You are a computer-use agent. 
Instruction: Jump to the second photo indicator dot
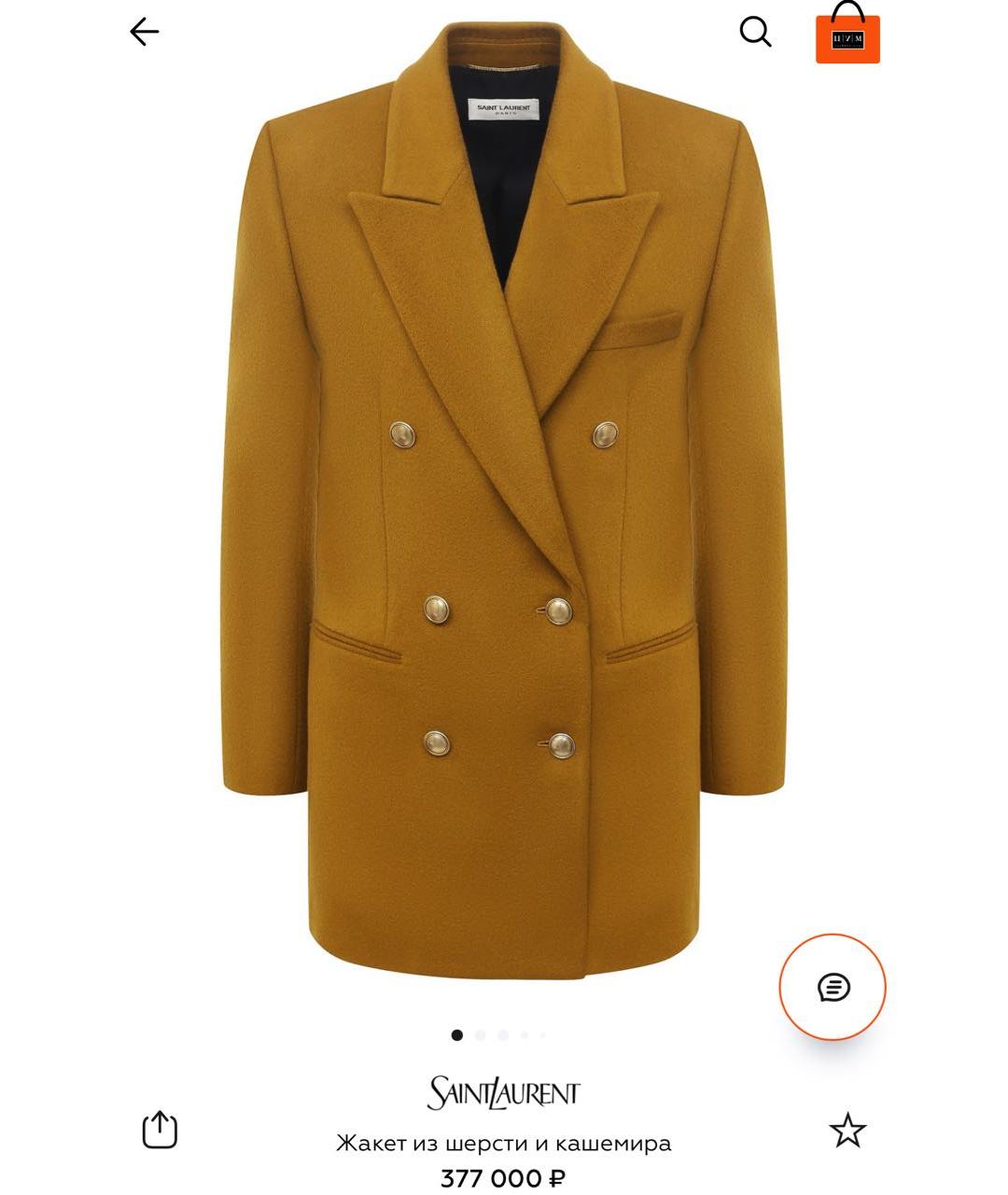(x=481, y=1034)
